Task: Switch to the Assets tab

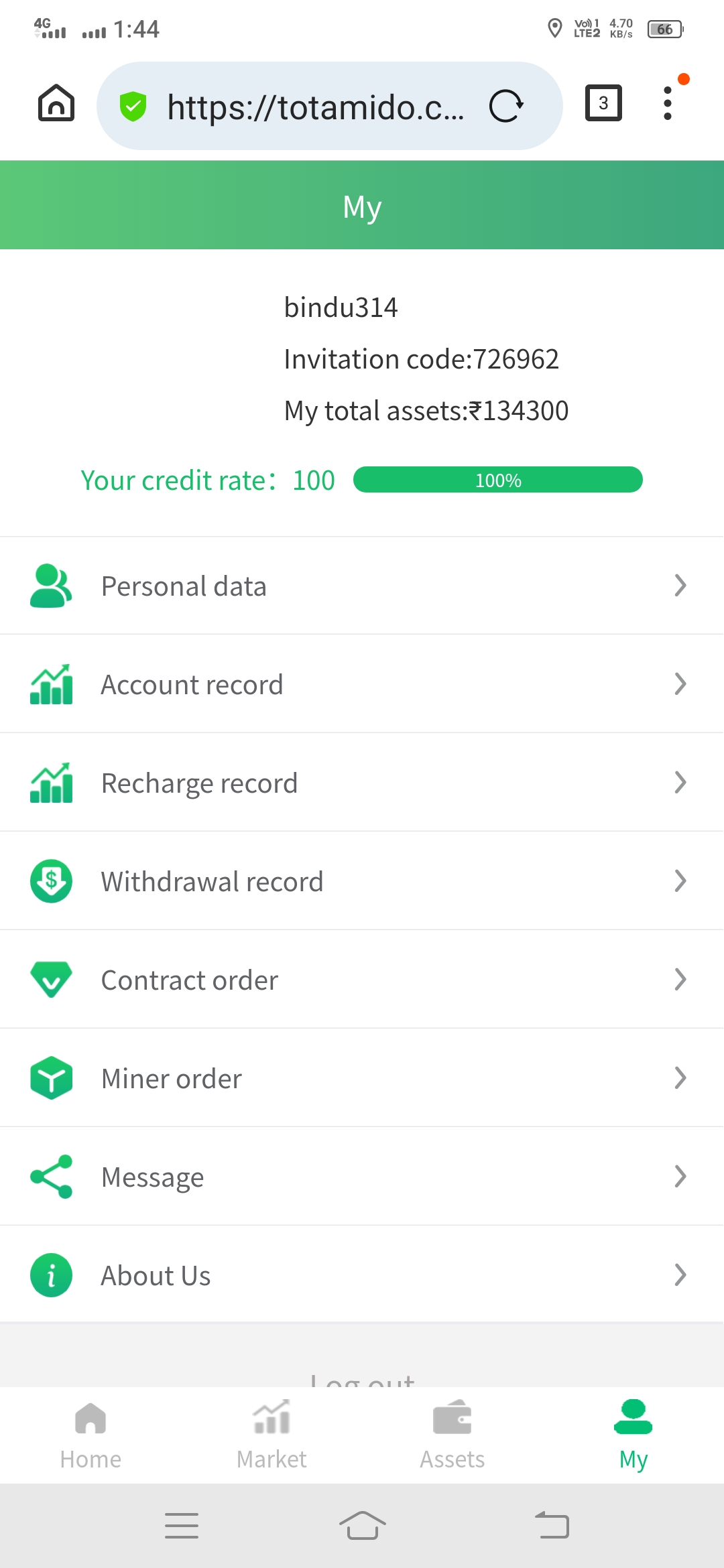Action: coord(452,1435)
